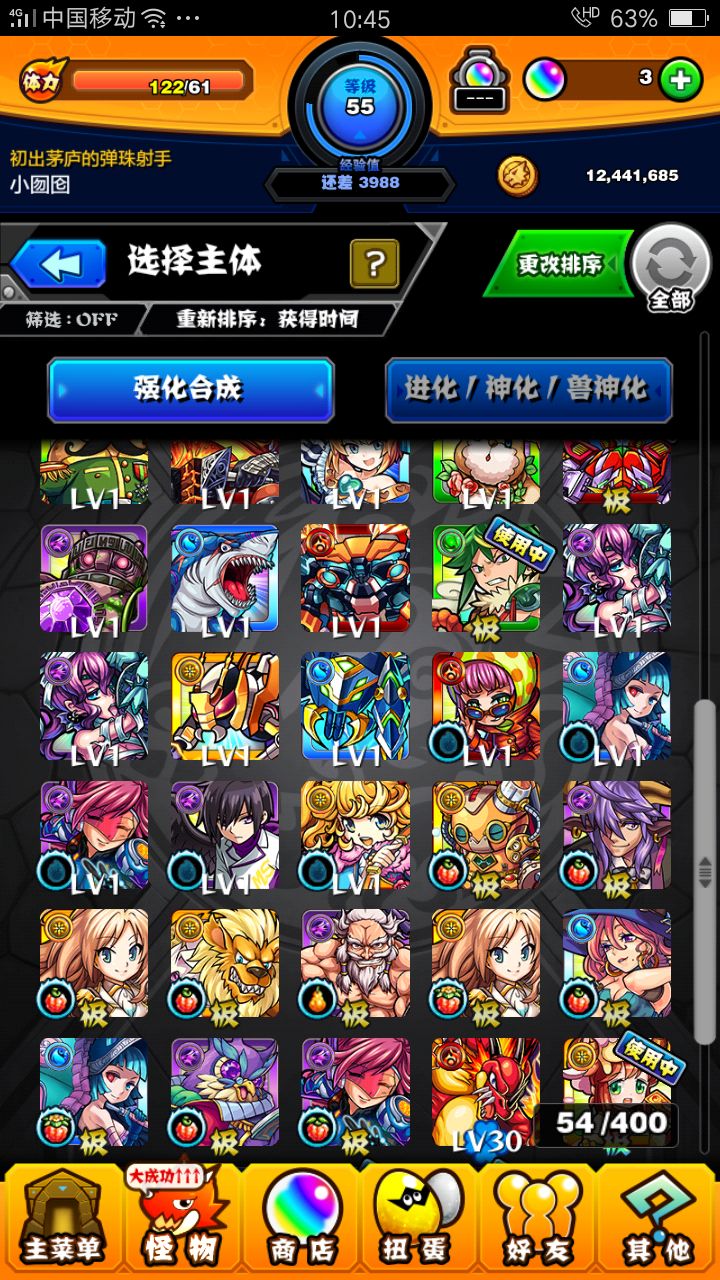Pick the black-haired character in white coat
The height and width of the screenshot is (1280, 720).
click(x=224, y=835)
